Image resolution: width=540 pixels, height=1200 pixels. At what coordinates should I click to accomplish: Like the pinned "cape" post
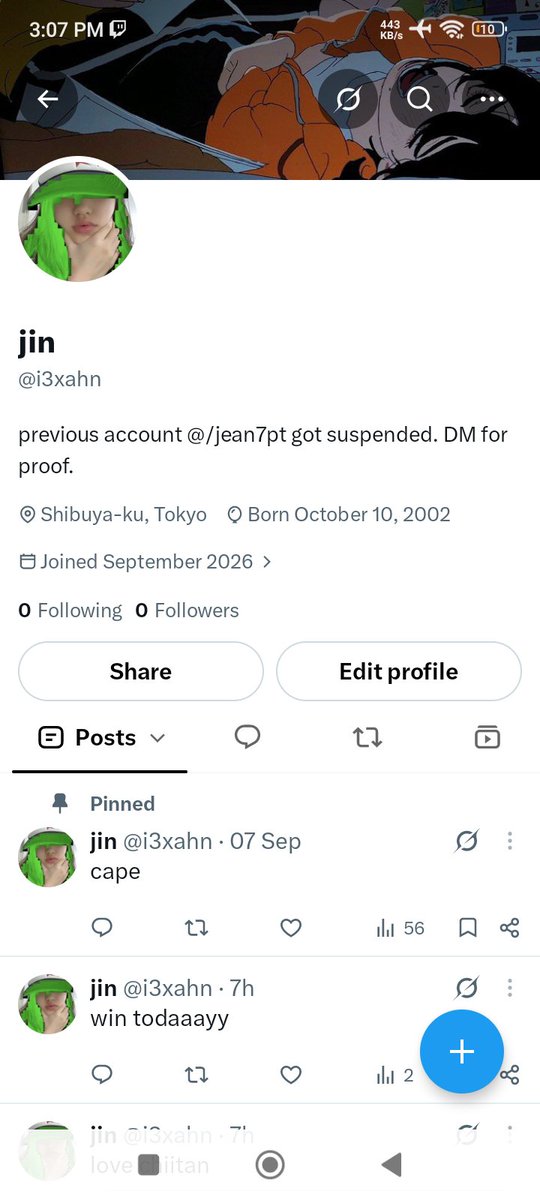tap(291, 928)
